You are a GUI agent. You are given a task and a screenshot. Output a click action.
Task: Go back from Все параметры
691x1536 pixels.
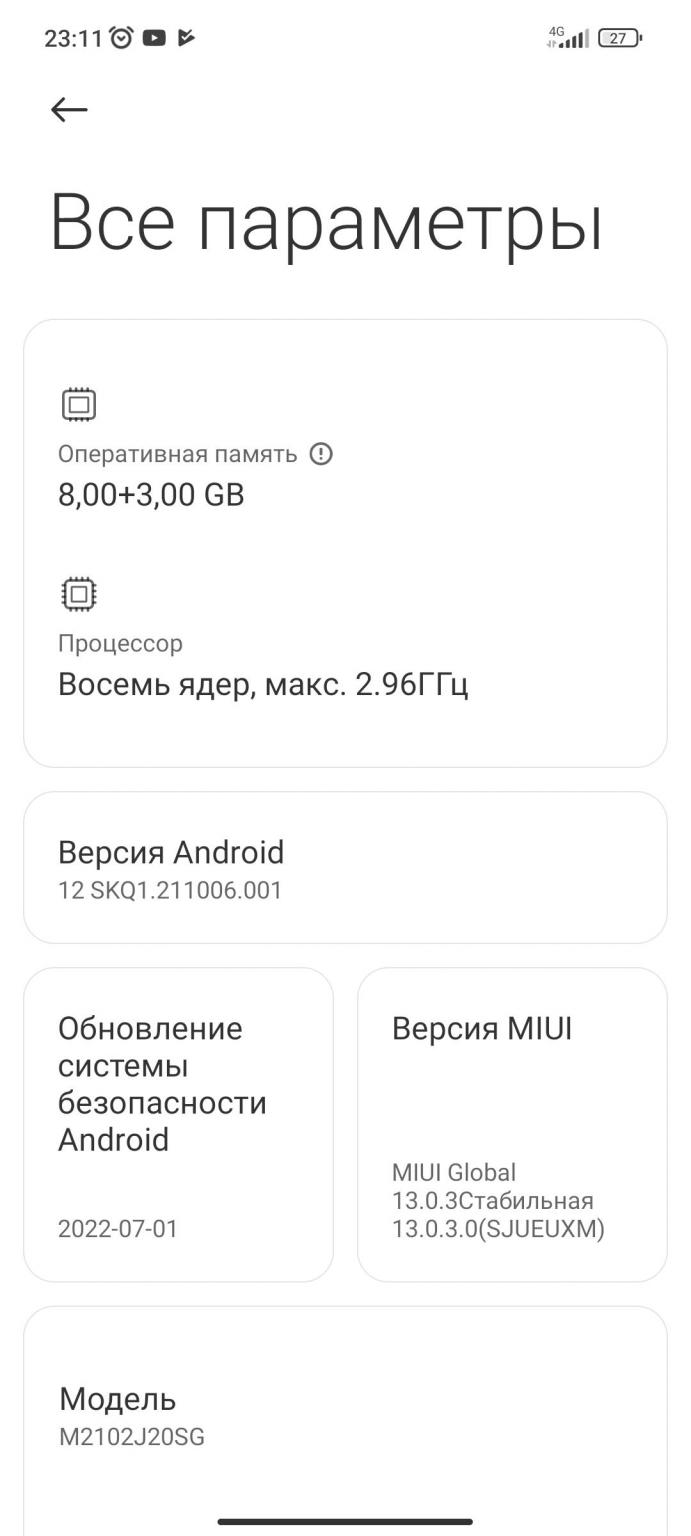(x=69, y=110)
